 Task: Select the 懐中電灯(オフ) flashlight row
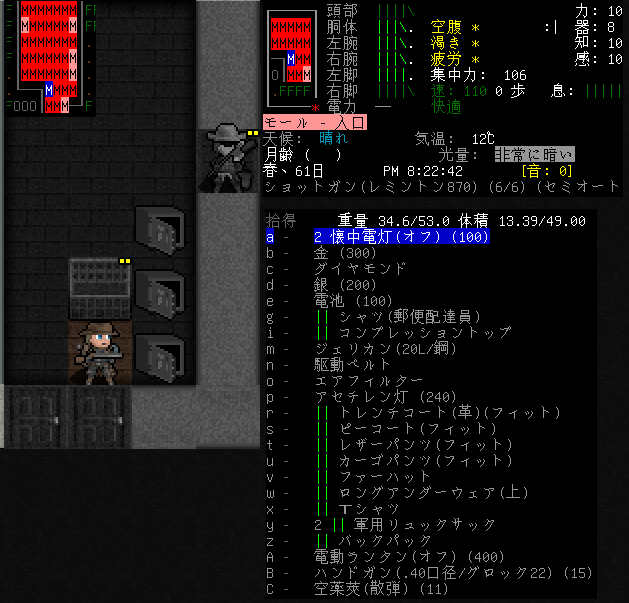pyautogui.click(x=400, y=237)
